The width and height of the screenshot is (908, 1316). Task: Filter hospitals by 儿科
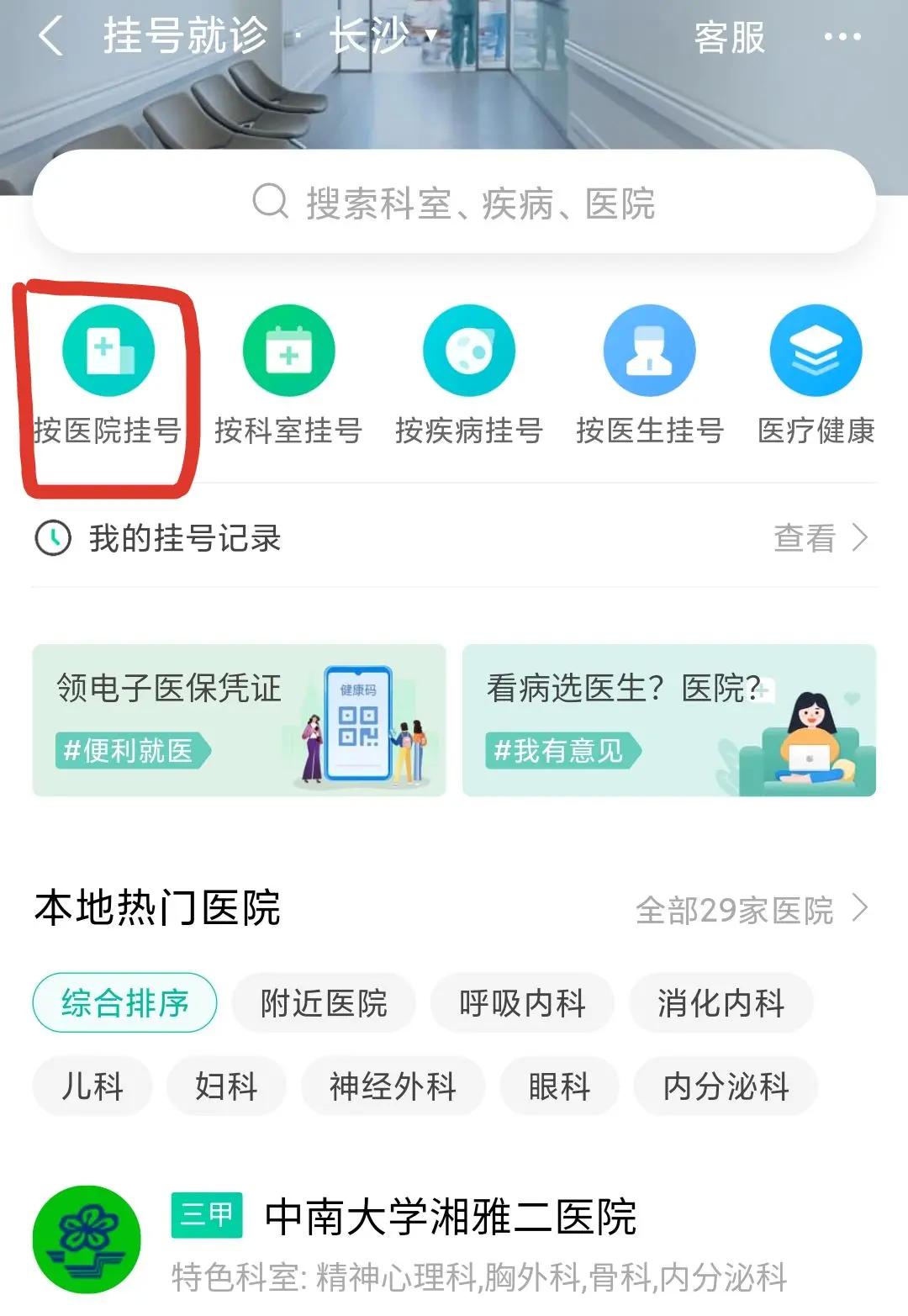click(92, 1086)
